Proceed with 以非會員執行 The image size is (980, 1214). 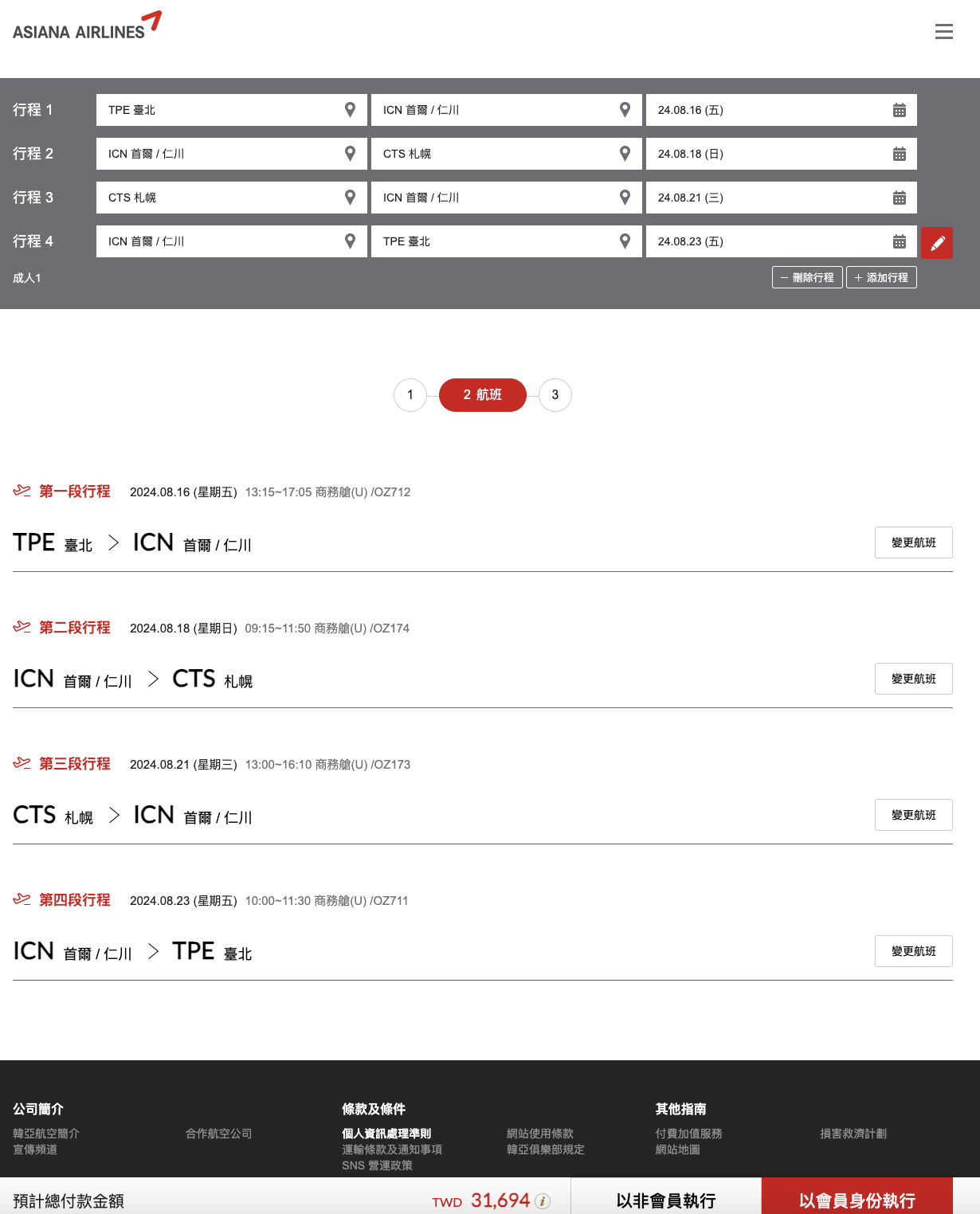point(666,1200)
